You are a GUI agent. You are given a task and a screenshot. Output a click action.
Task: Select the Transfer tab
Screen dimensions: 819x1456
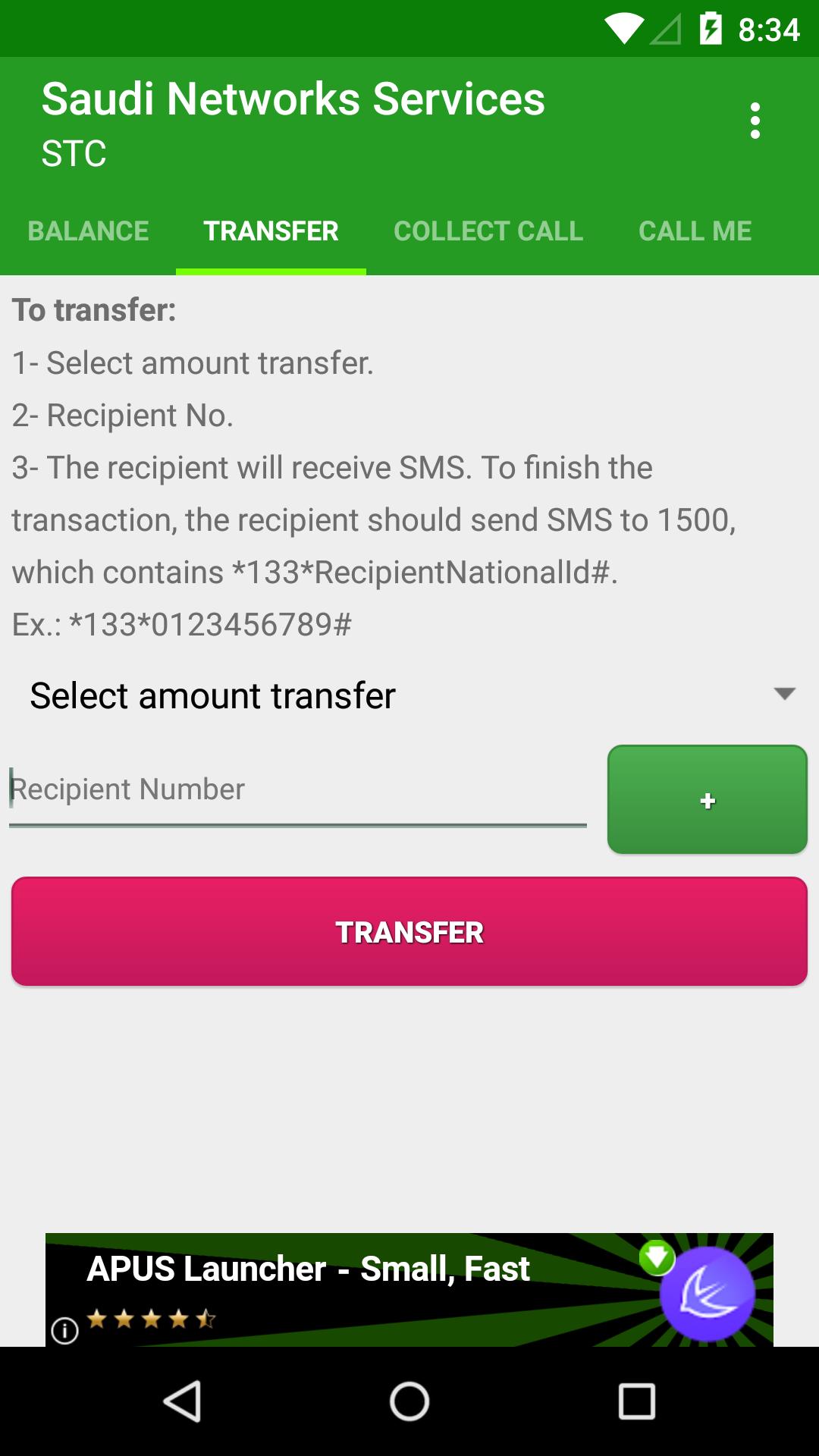pos(271,231)
